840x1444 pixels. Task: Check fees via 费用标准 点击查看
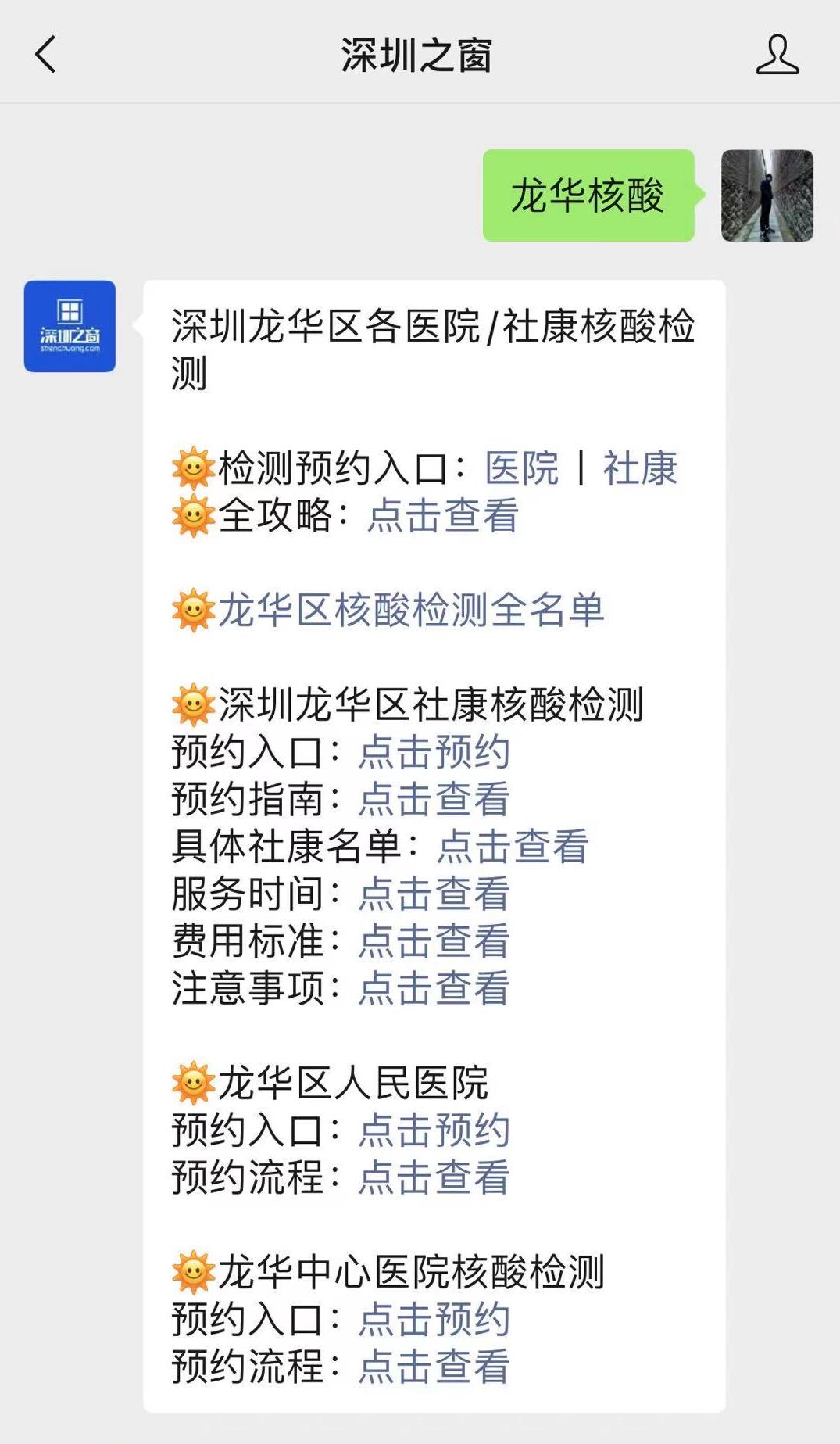coord(432,944)
